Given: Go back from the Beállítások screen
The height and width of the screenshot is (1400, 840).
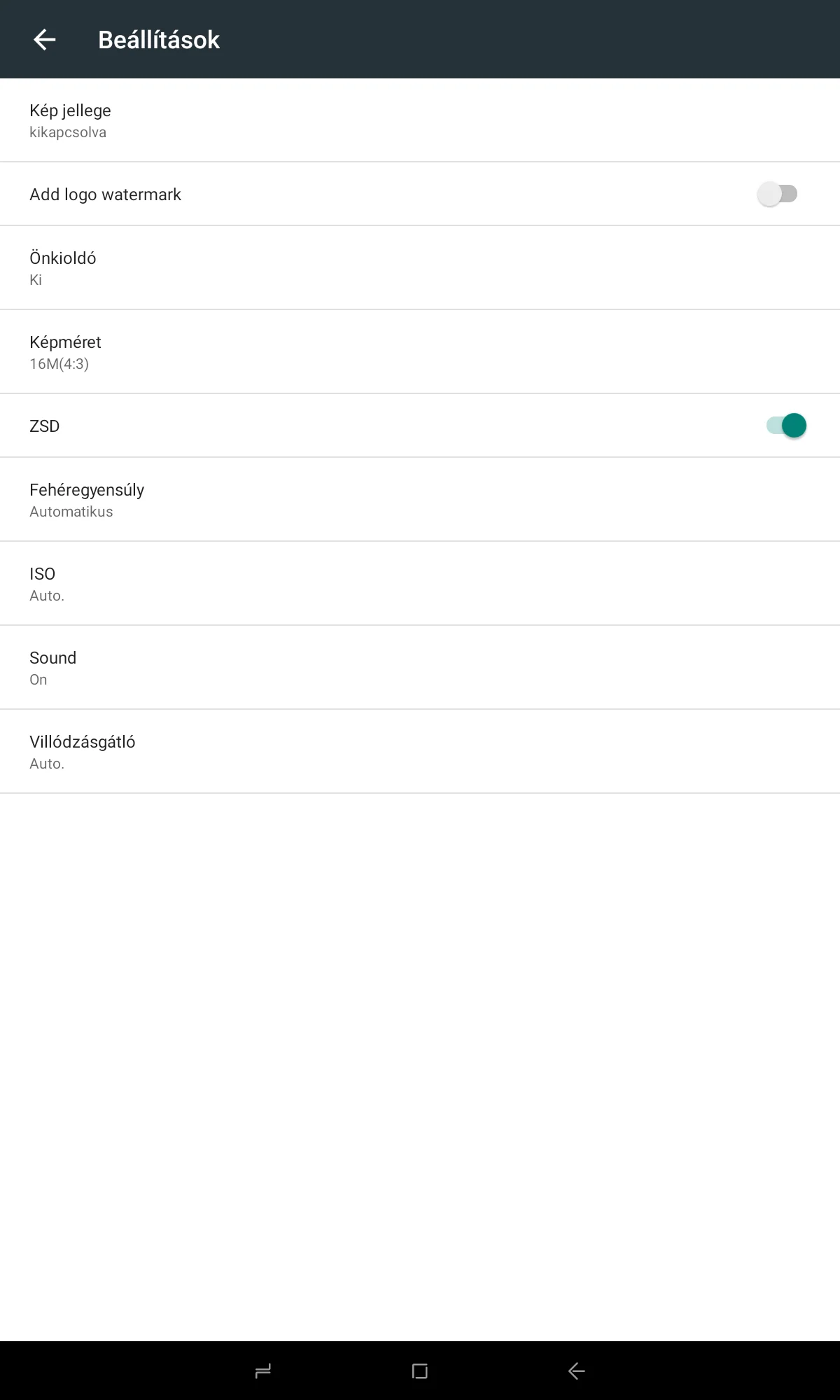Looking at the screenshot, I should (x=45, y=40).
